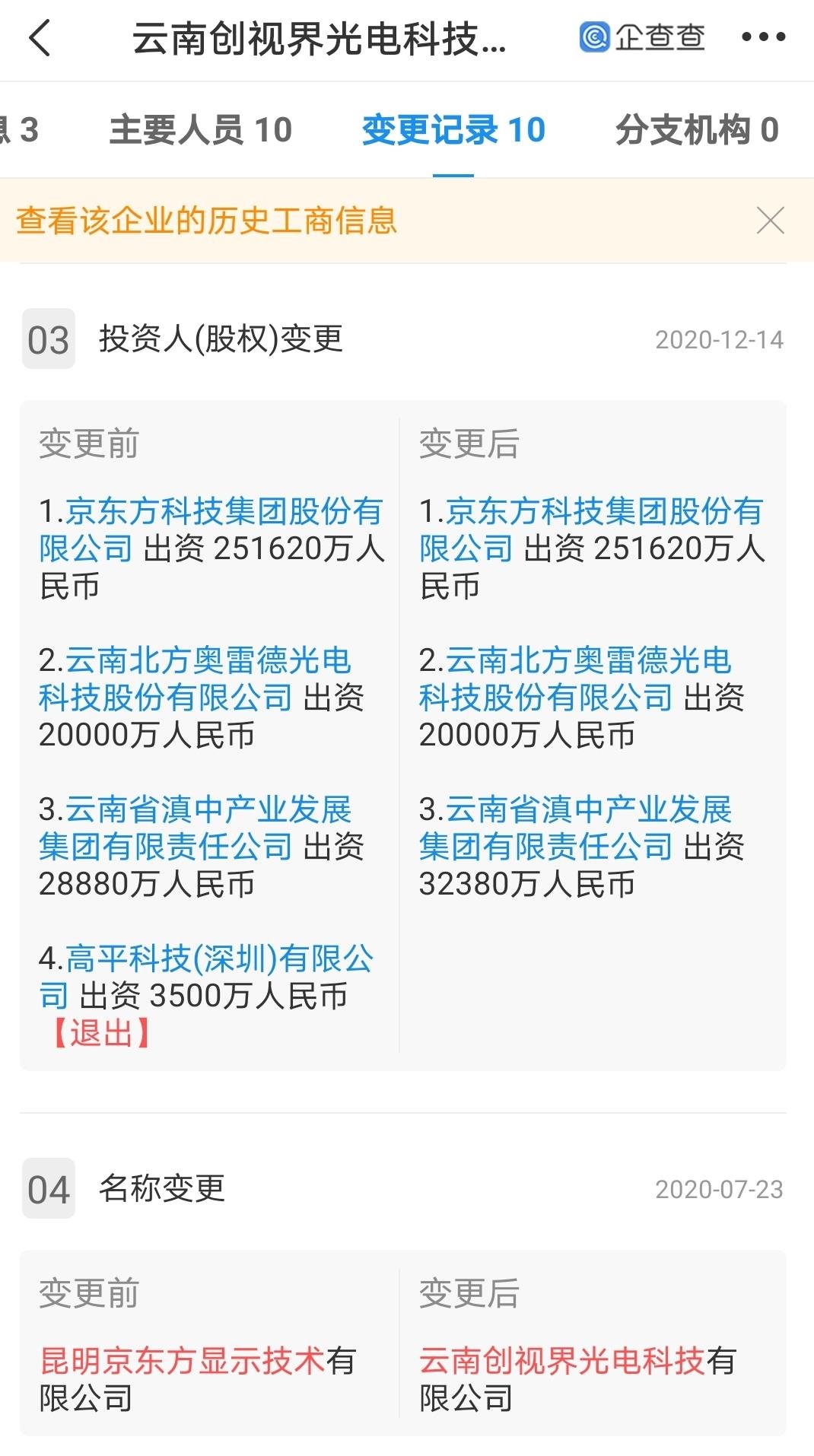The image size is (814, 1456).
Task: Switch to the 主要人员 10 tab
Action: (201, 130)
